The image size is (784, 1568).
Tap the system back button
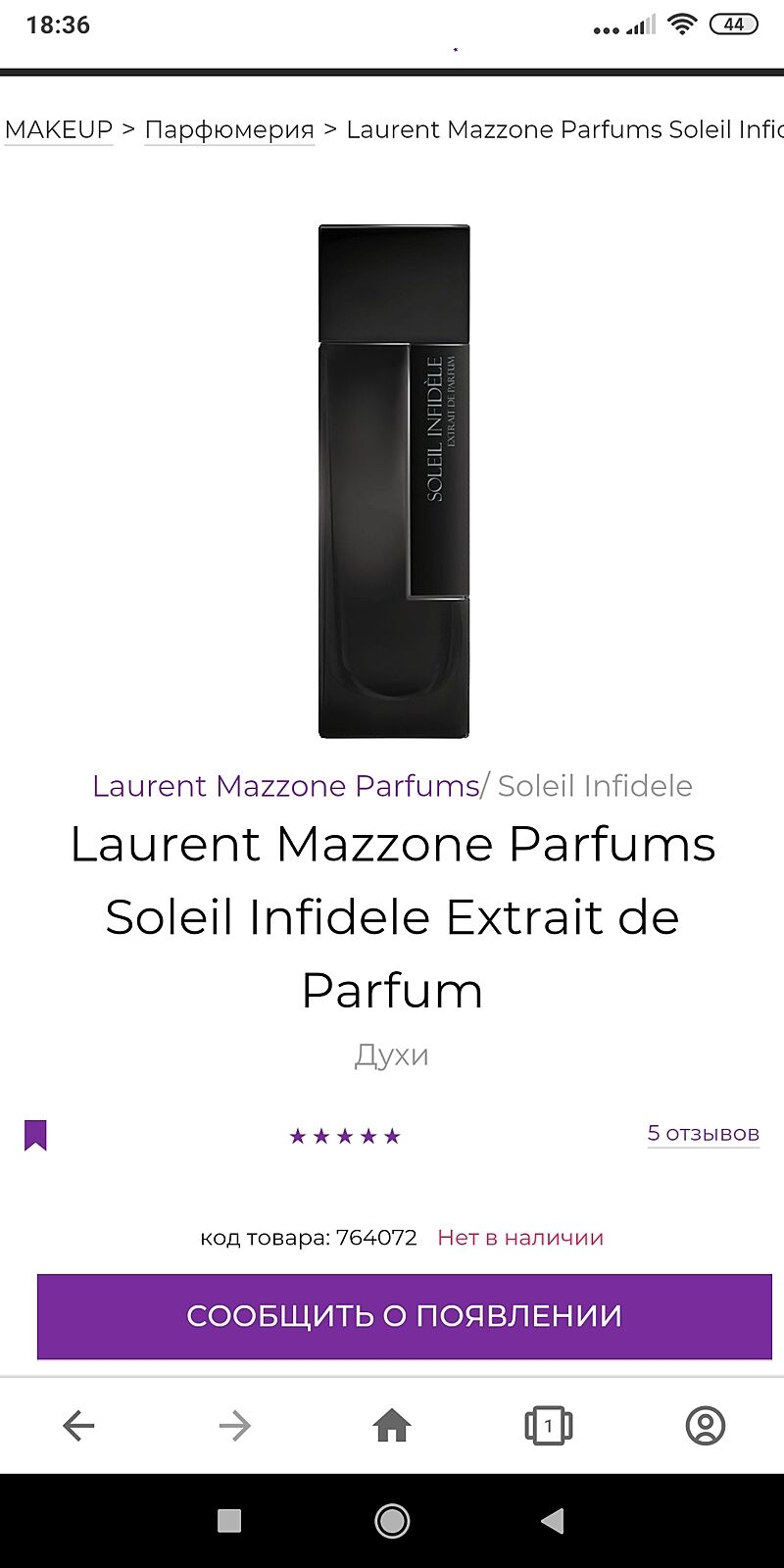(553, 1520)
